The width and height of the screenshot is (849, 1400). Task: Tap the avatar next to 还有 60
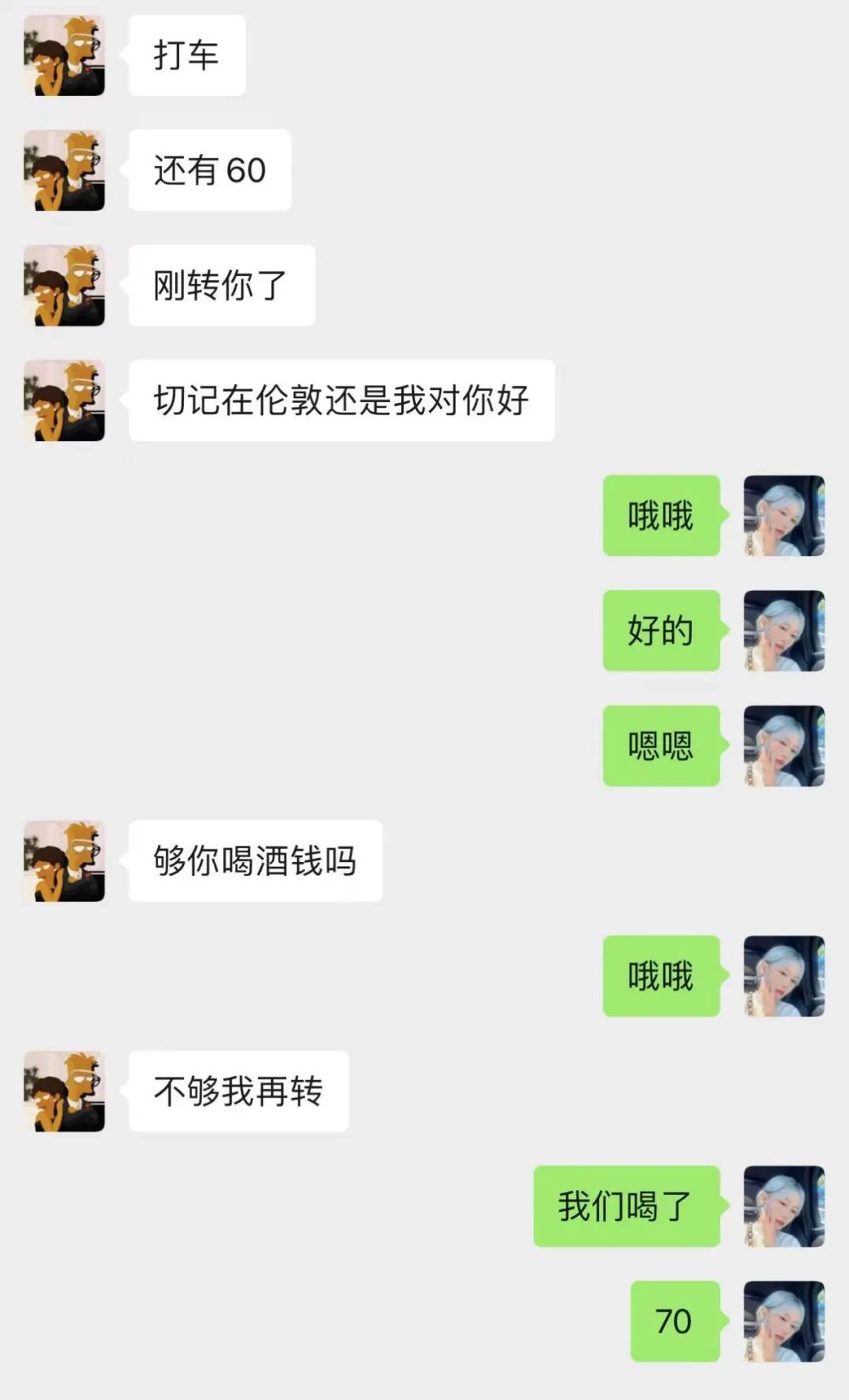tap(64, 170)
